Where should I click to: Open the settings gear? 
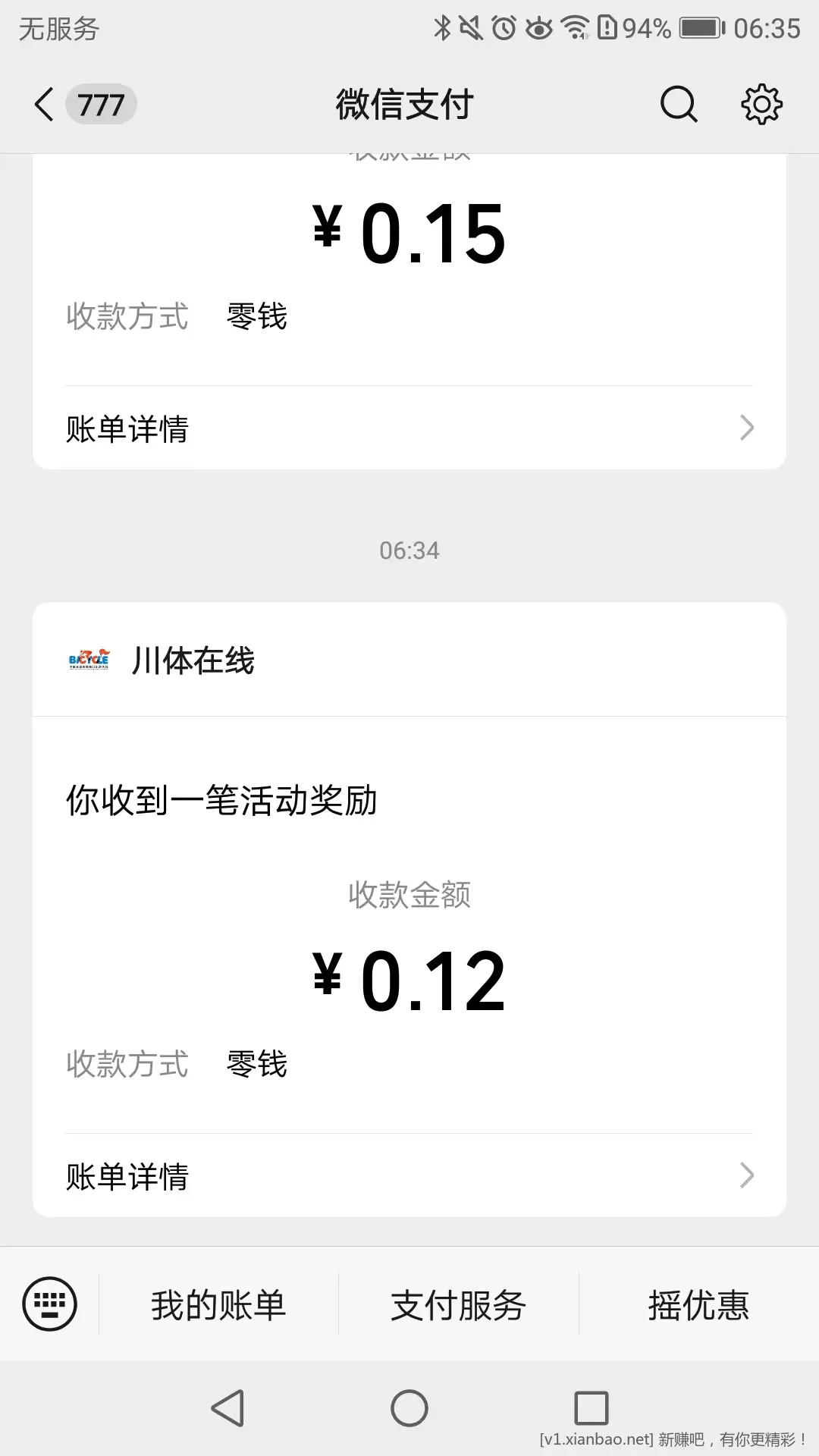click(761, 105)
